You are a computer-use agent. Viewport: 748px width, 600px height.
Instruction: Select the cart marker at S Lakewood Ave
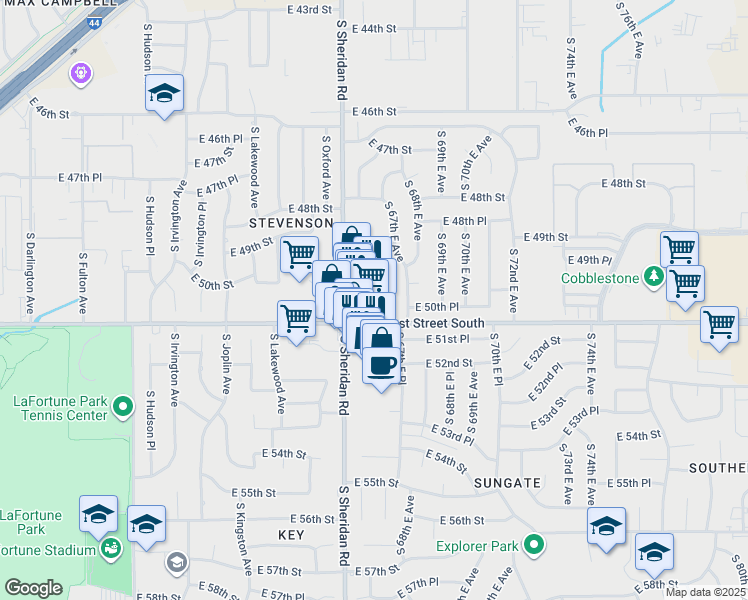tap(296, 320)
